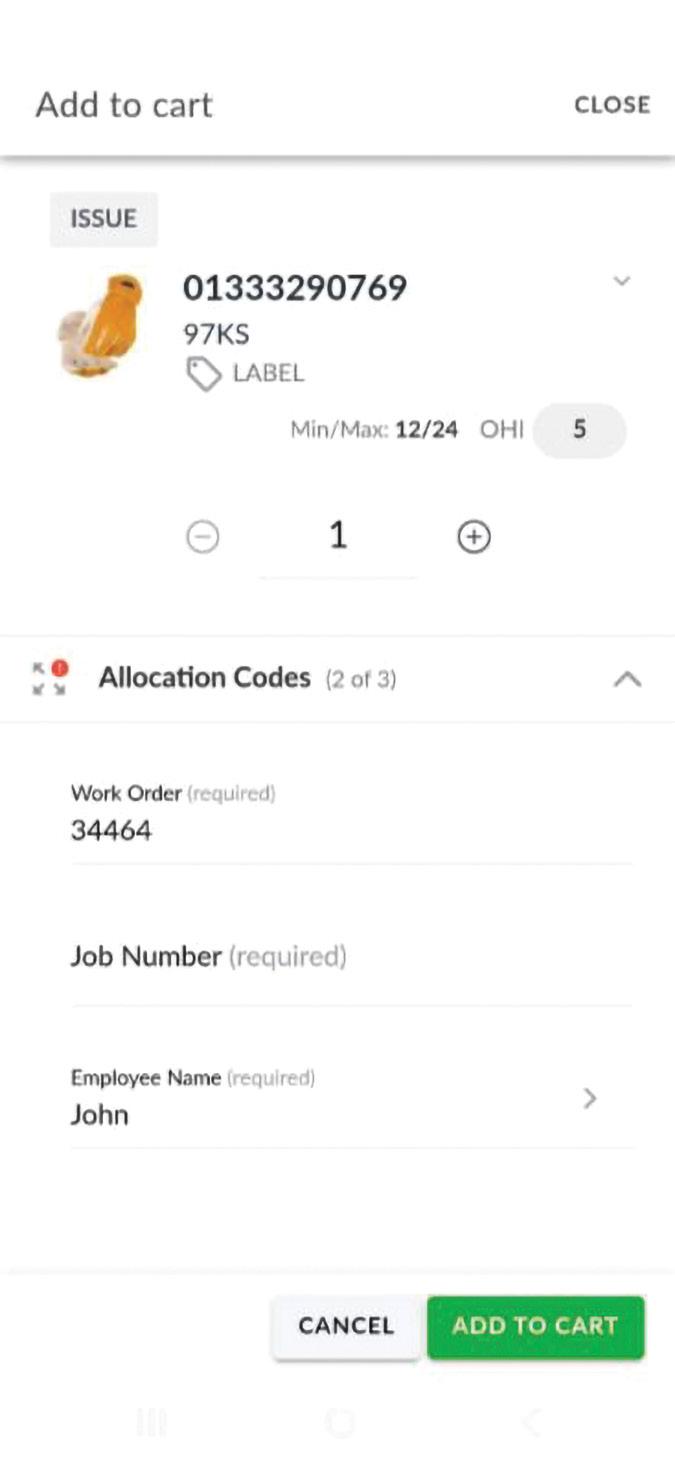Screen dimensions: 675x1464
Task: Open the LABEL tag for this item
Action: click(246, 374)
